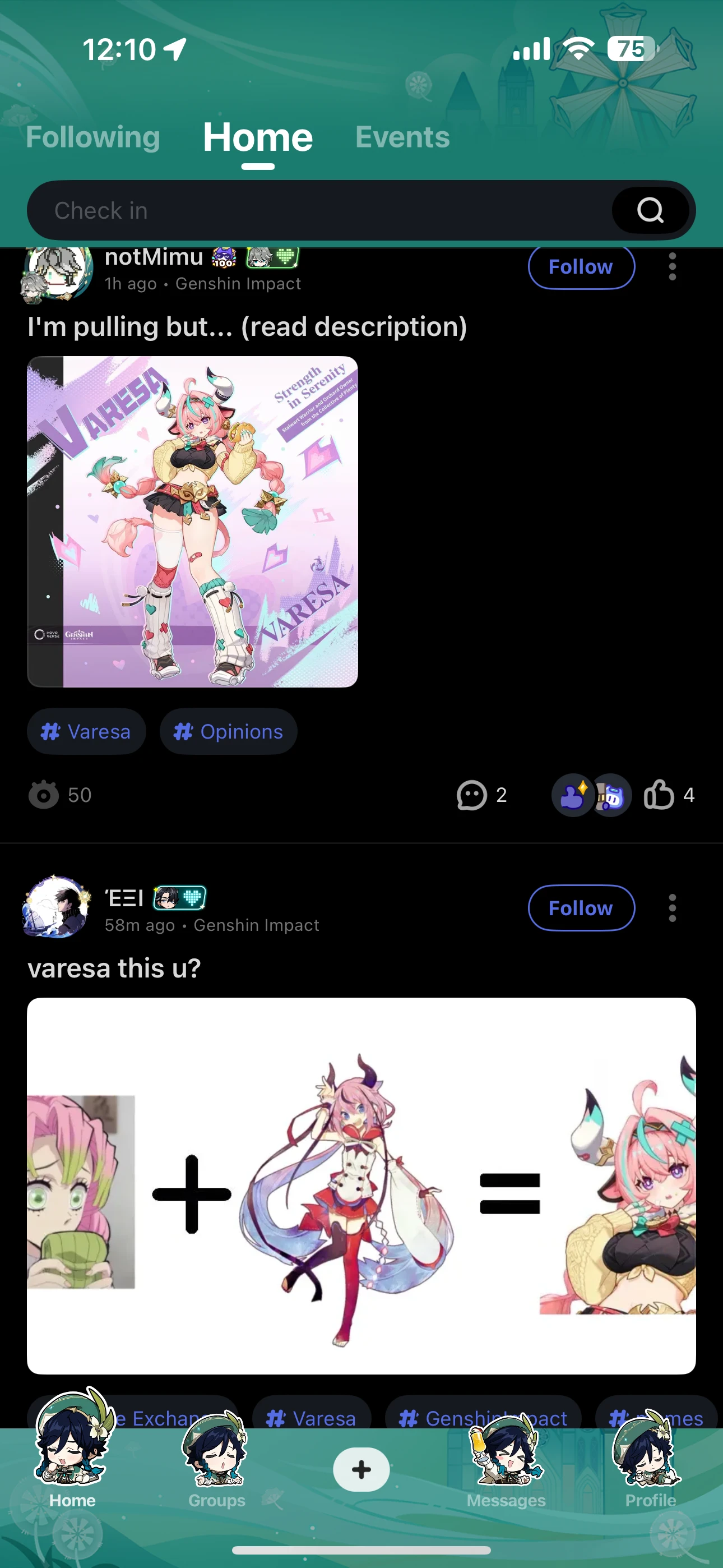The image size is (723, 1568).
Task: Open the 'varesa this u?' meme image
Action: coord(361,1186)
